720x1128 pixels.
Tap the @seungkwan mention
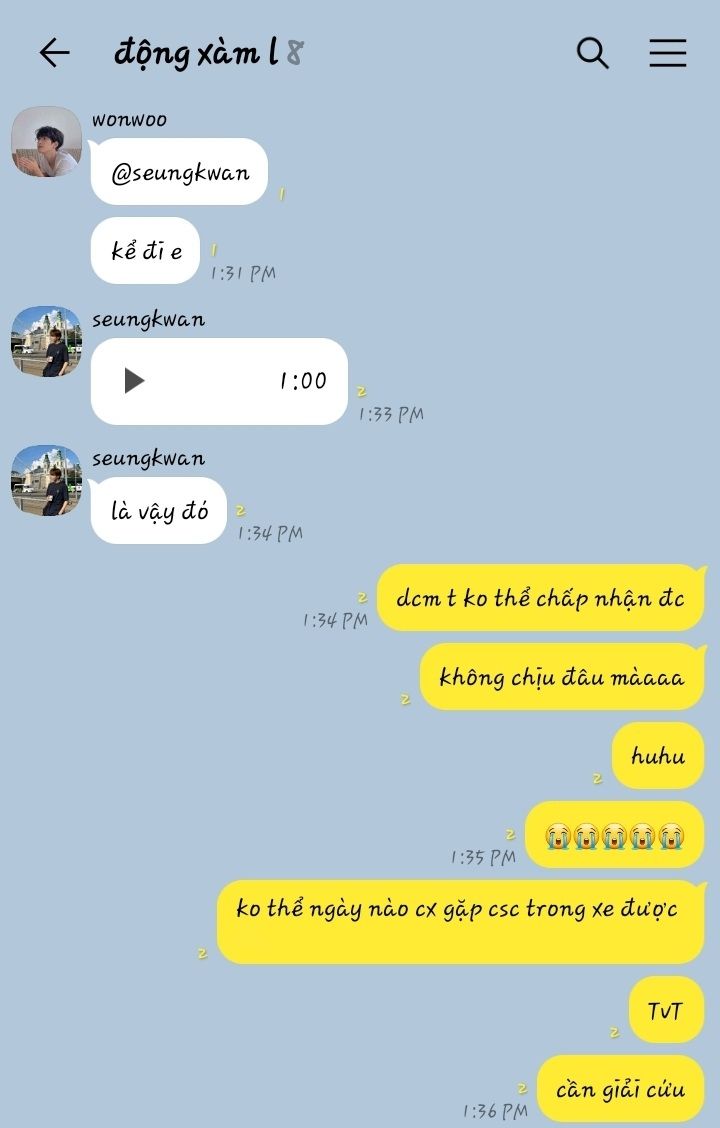(x=180, y=172)
